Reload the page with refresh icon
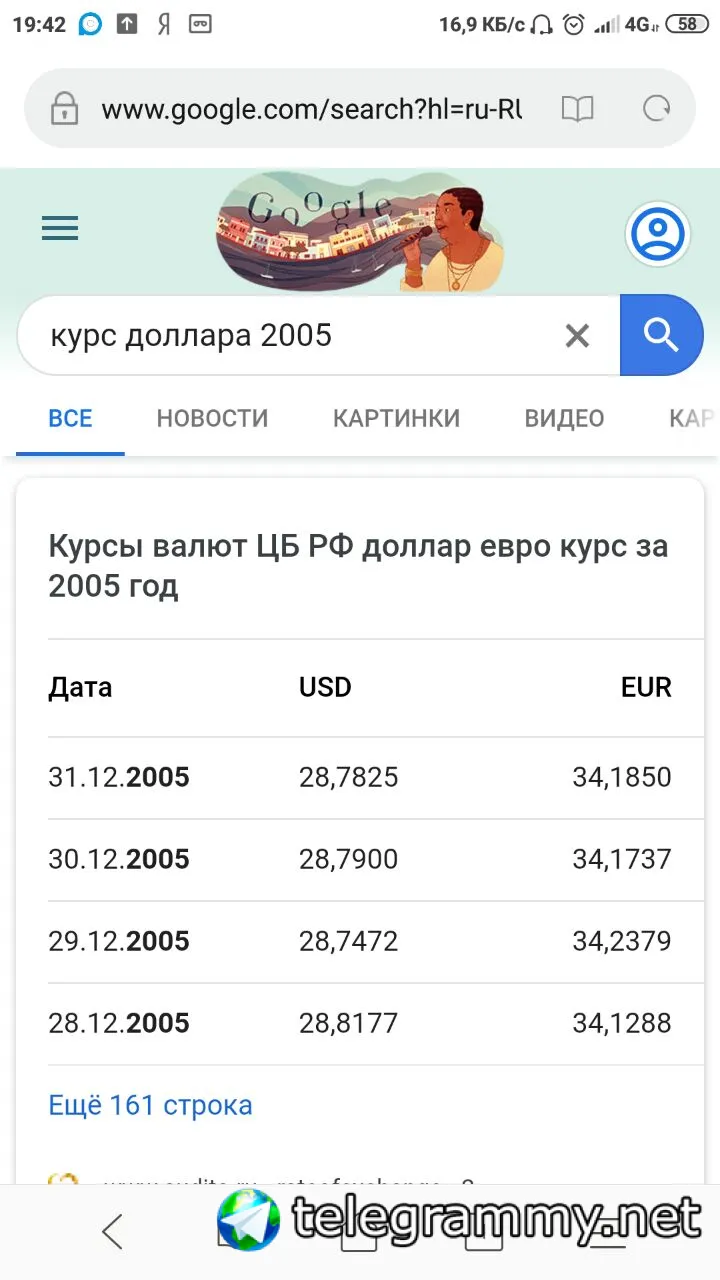Image resolution: width=720 pixels, height=1280 pixels. tap(656, 109)
